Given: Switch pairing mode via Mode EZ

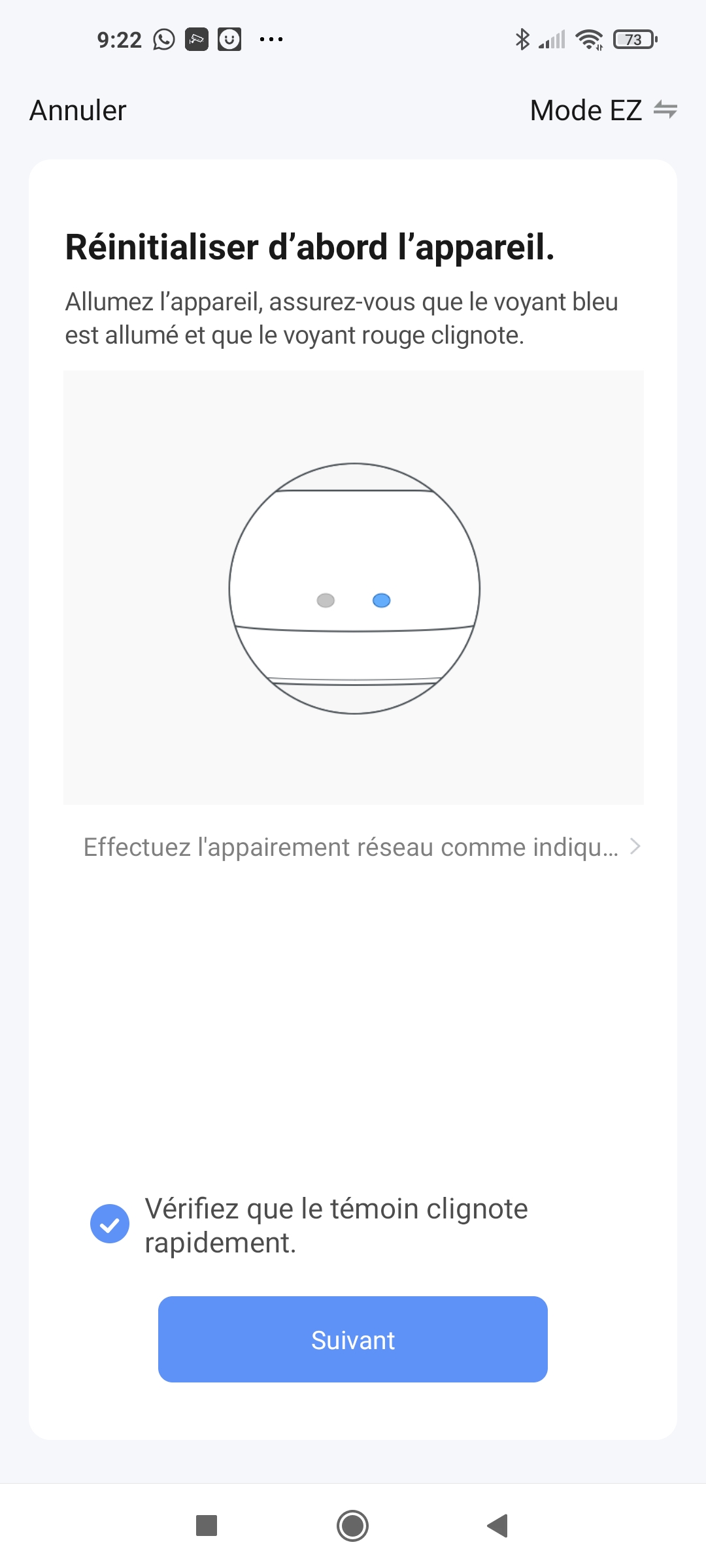Looking at the screenshot, I should tap(603, 110).
